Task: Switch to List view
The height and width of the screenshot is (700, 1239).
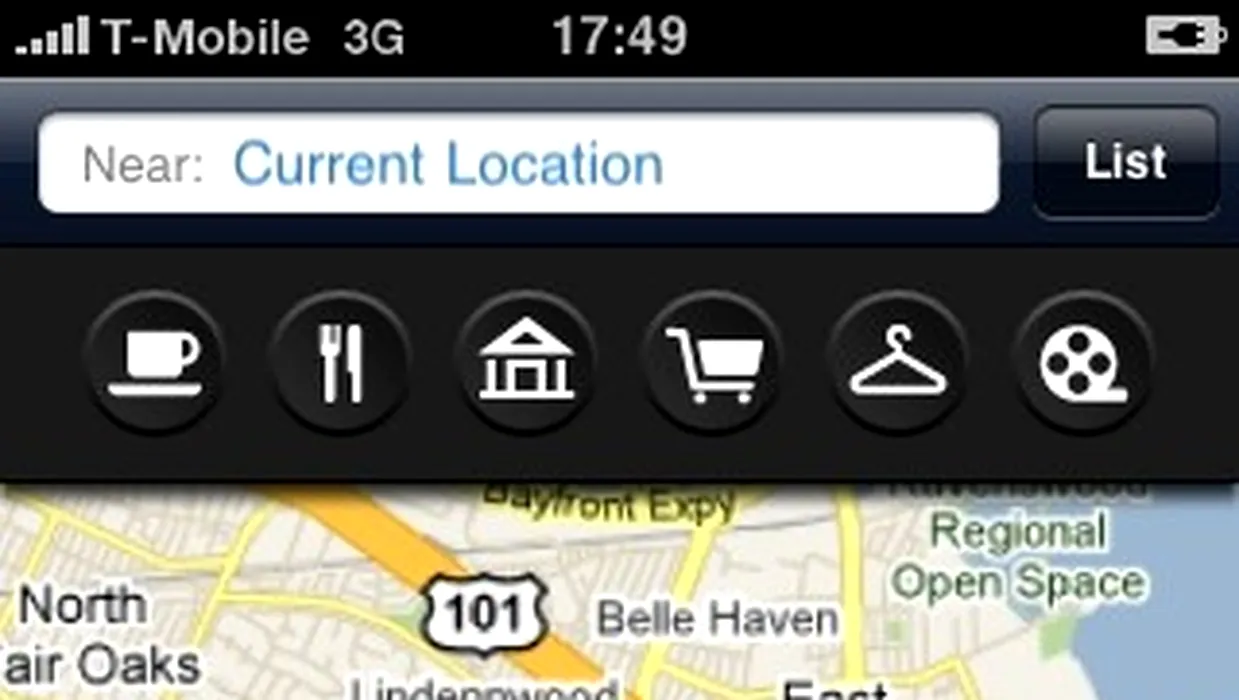Action: pos(1126,162)
